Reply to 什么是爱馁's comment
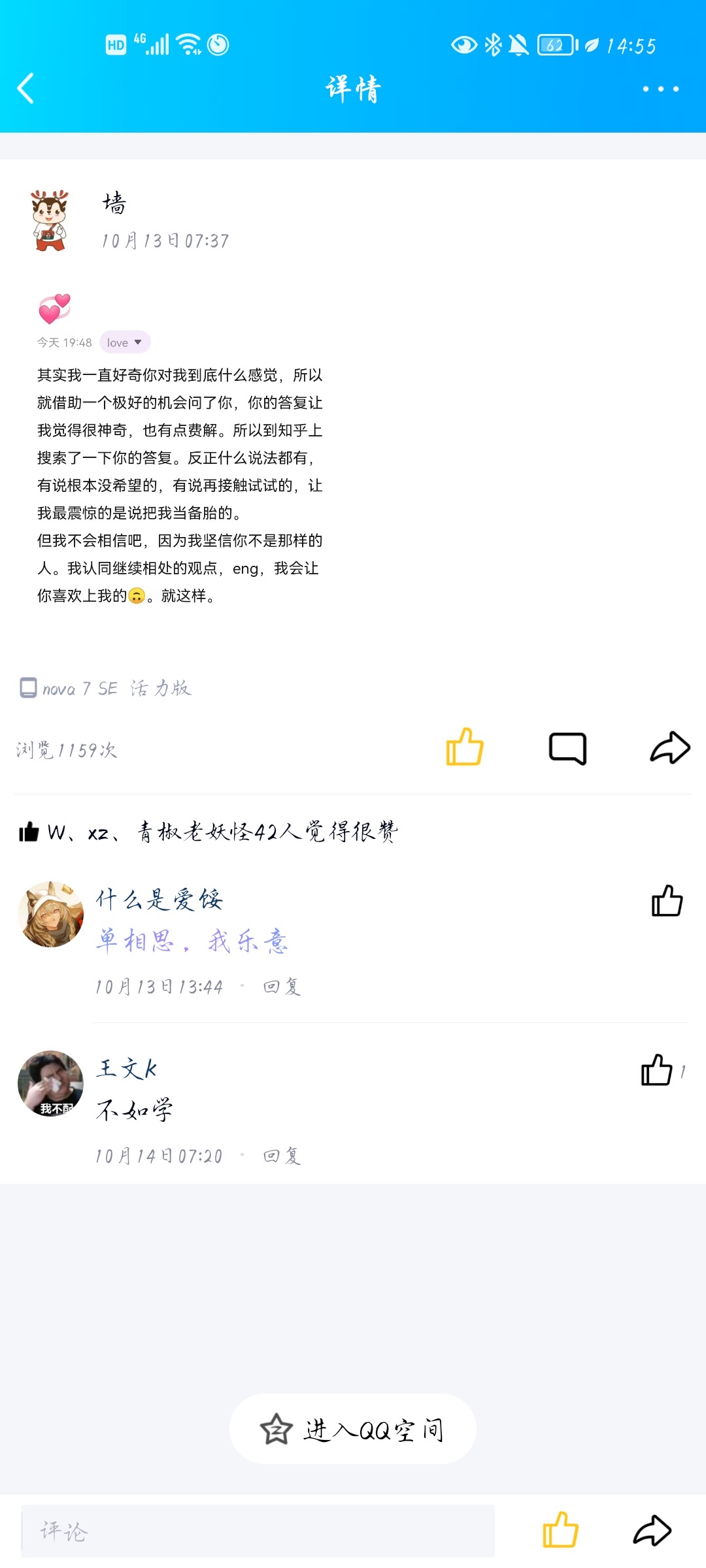706x1568 pixels. (x=282, y=987)
